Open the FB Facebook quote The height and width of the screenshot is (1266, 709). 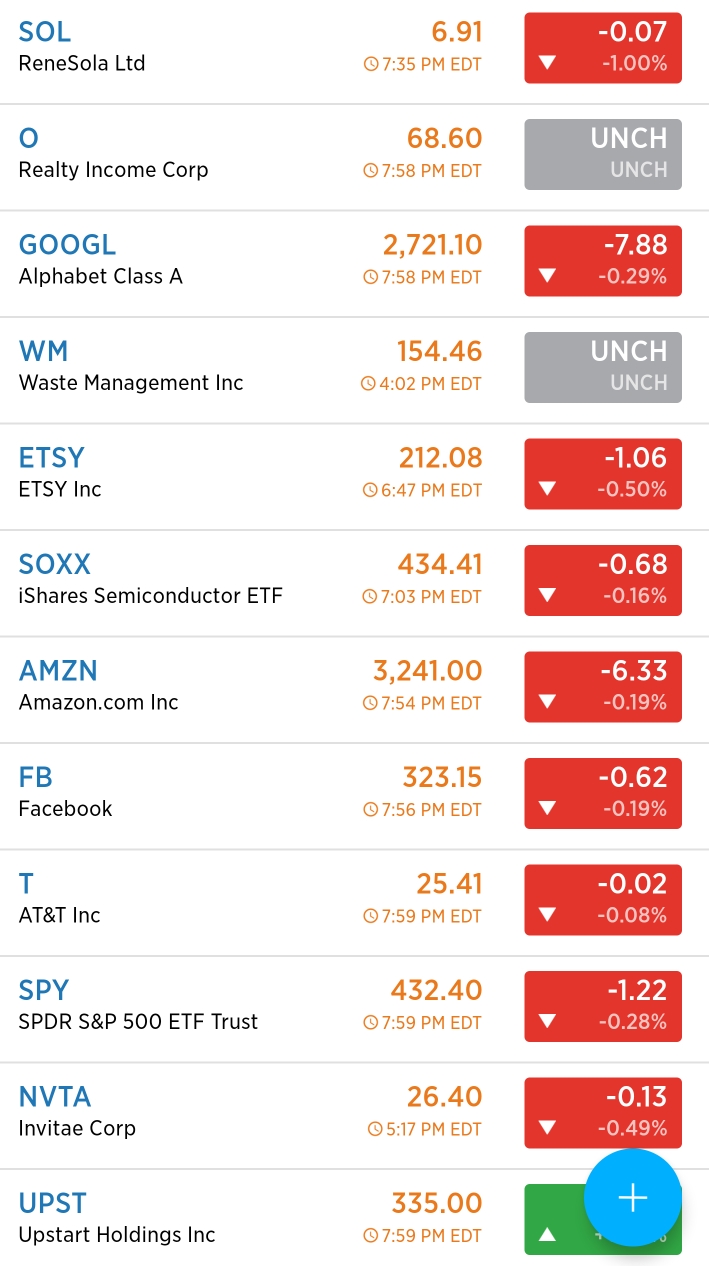click(354, 795)
